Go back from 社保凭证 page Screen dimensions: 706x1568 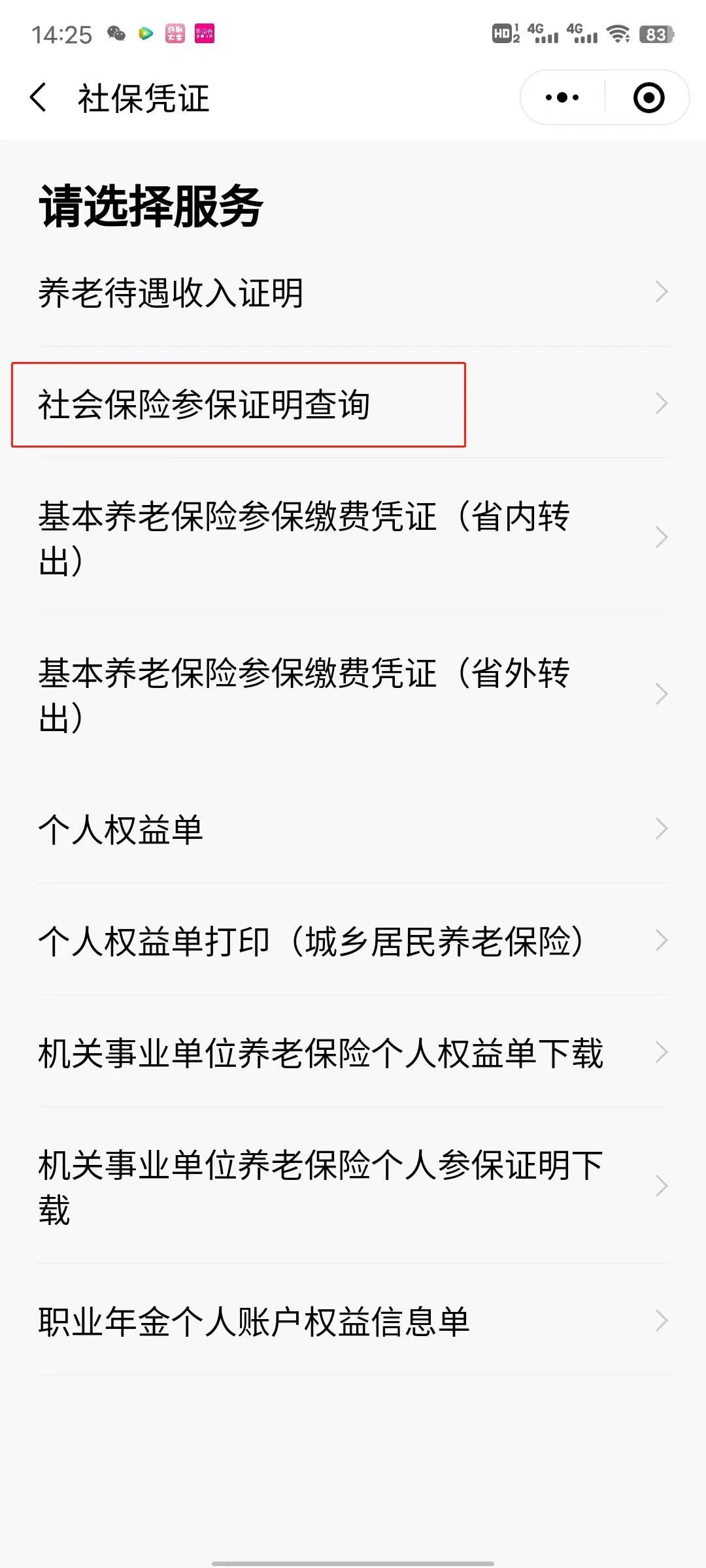pyautogui.click(x=39, y=98)
